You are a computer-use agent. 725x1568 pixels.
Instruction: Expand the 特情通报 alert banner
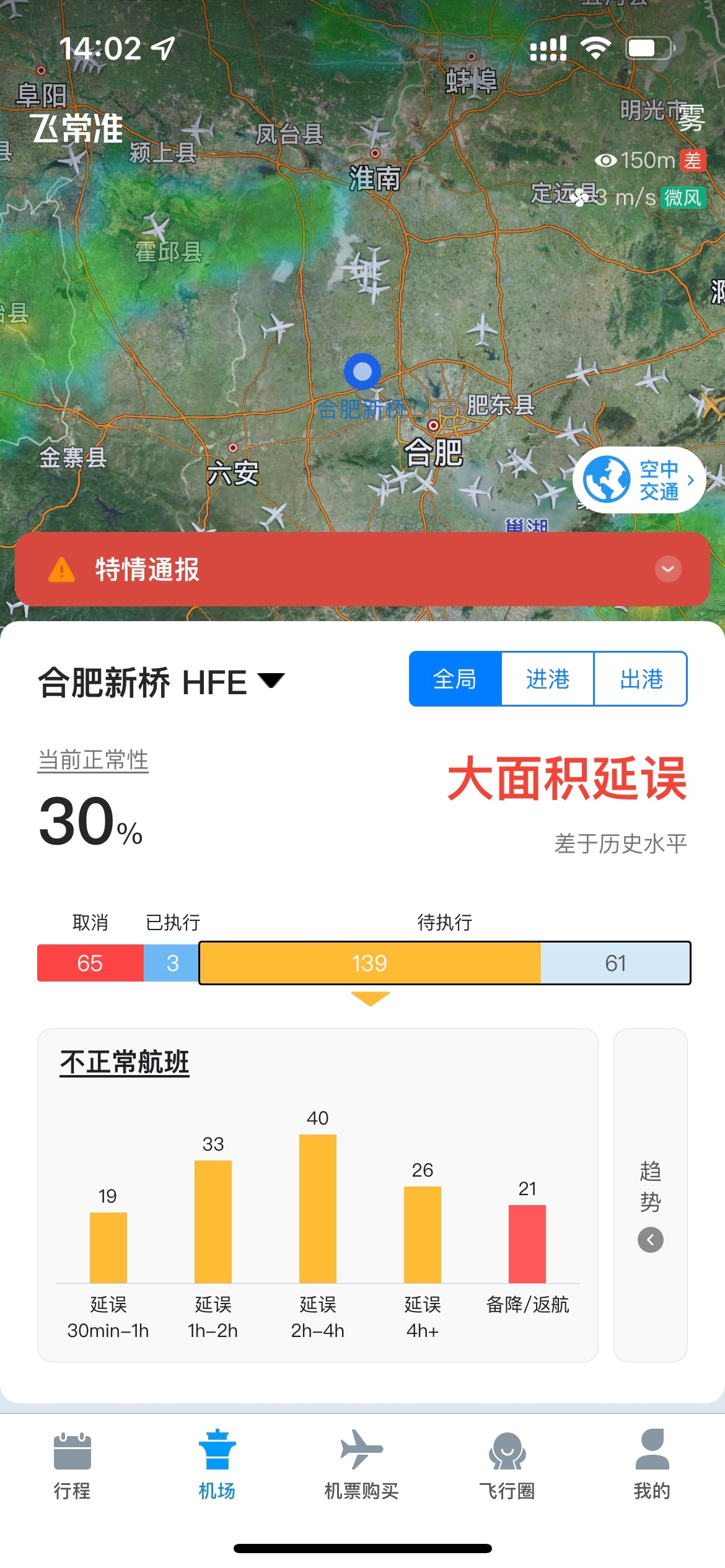tap(667, 568)
